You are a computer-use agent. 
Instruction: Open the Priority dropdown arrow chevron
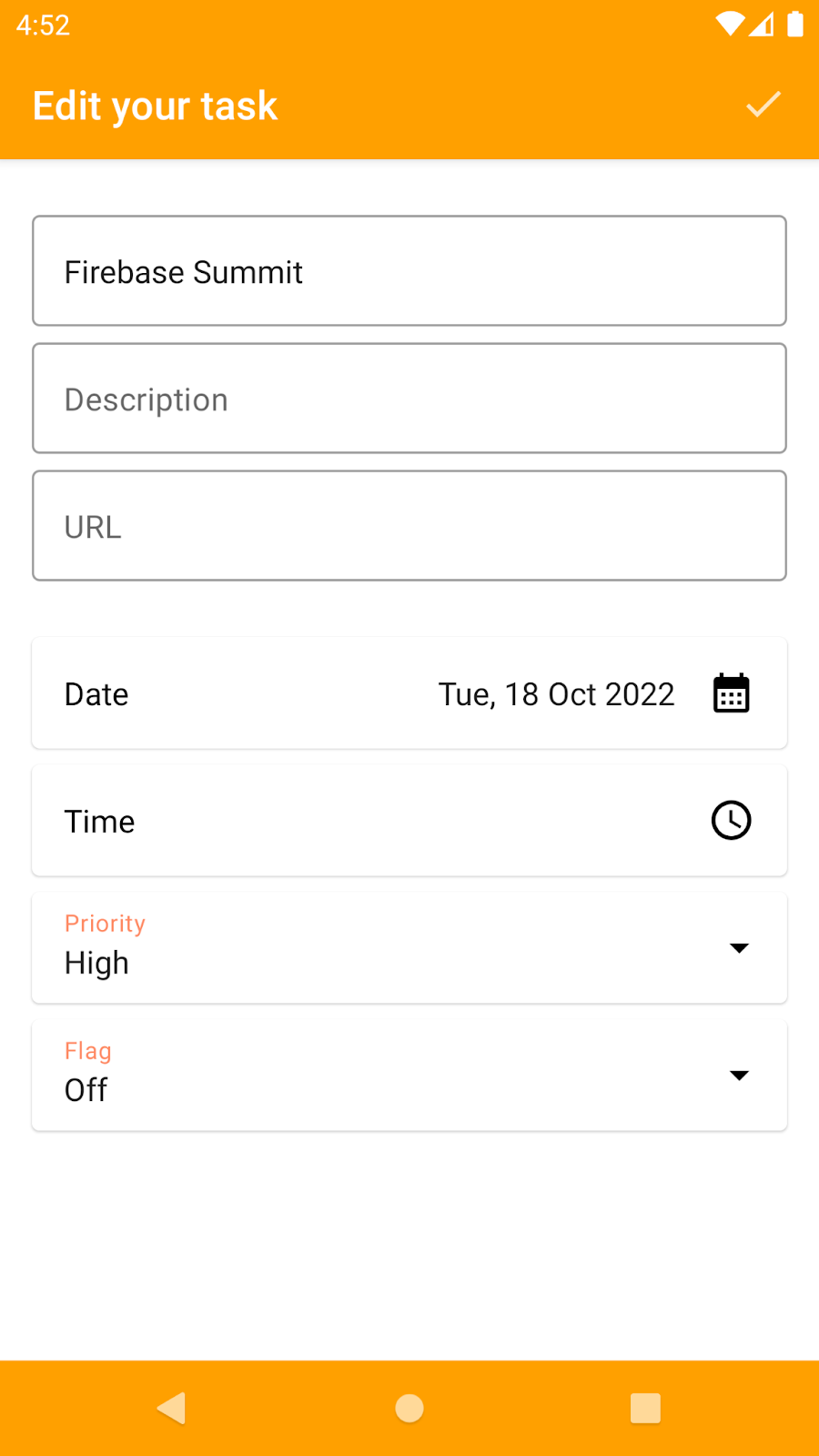pos(739,947)
